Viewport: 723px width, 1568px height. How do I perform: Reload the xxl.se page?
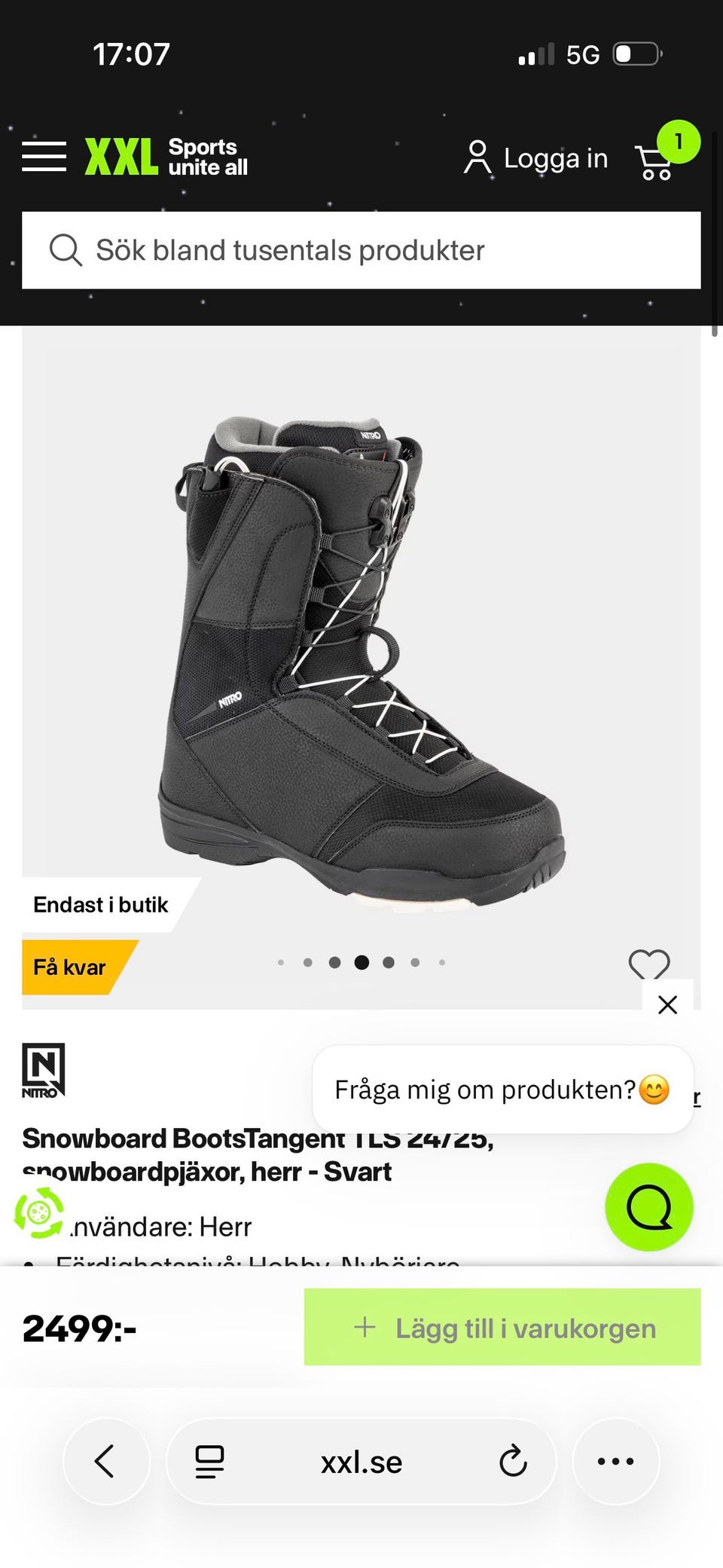(513, 1461)
